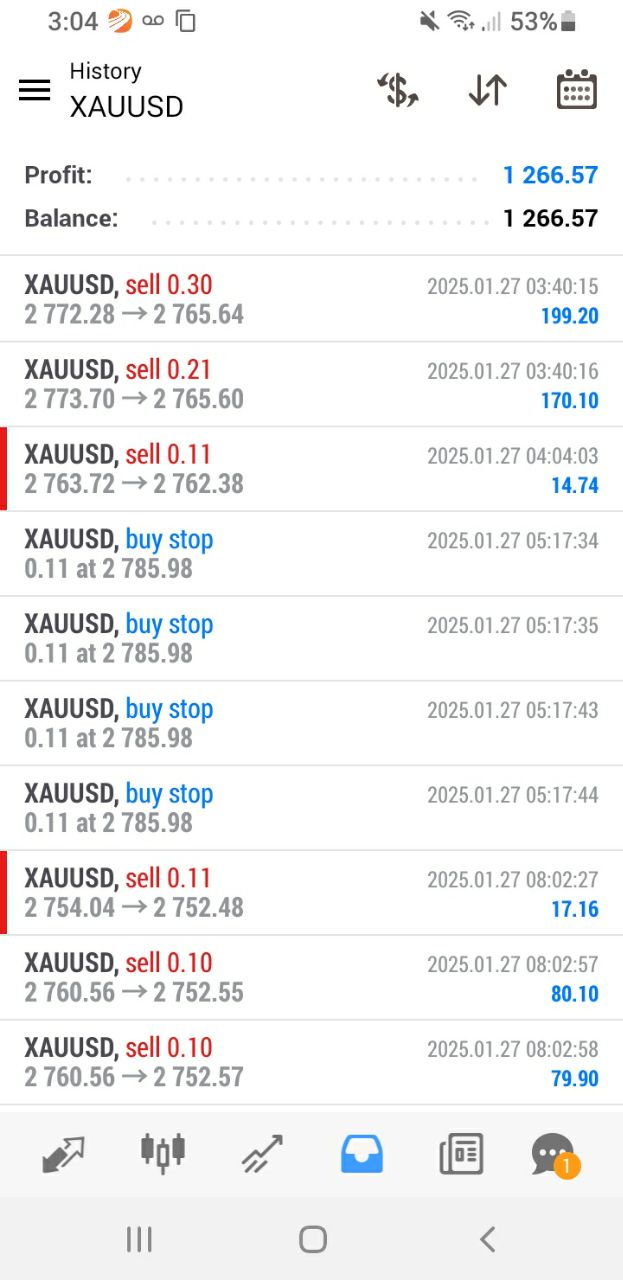Switch to the Trade tab
Image resolution: width=623 pixels, height=1280 pixels.
coord(262,1154)
